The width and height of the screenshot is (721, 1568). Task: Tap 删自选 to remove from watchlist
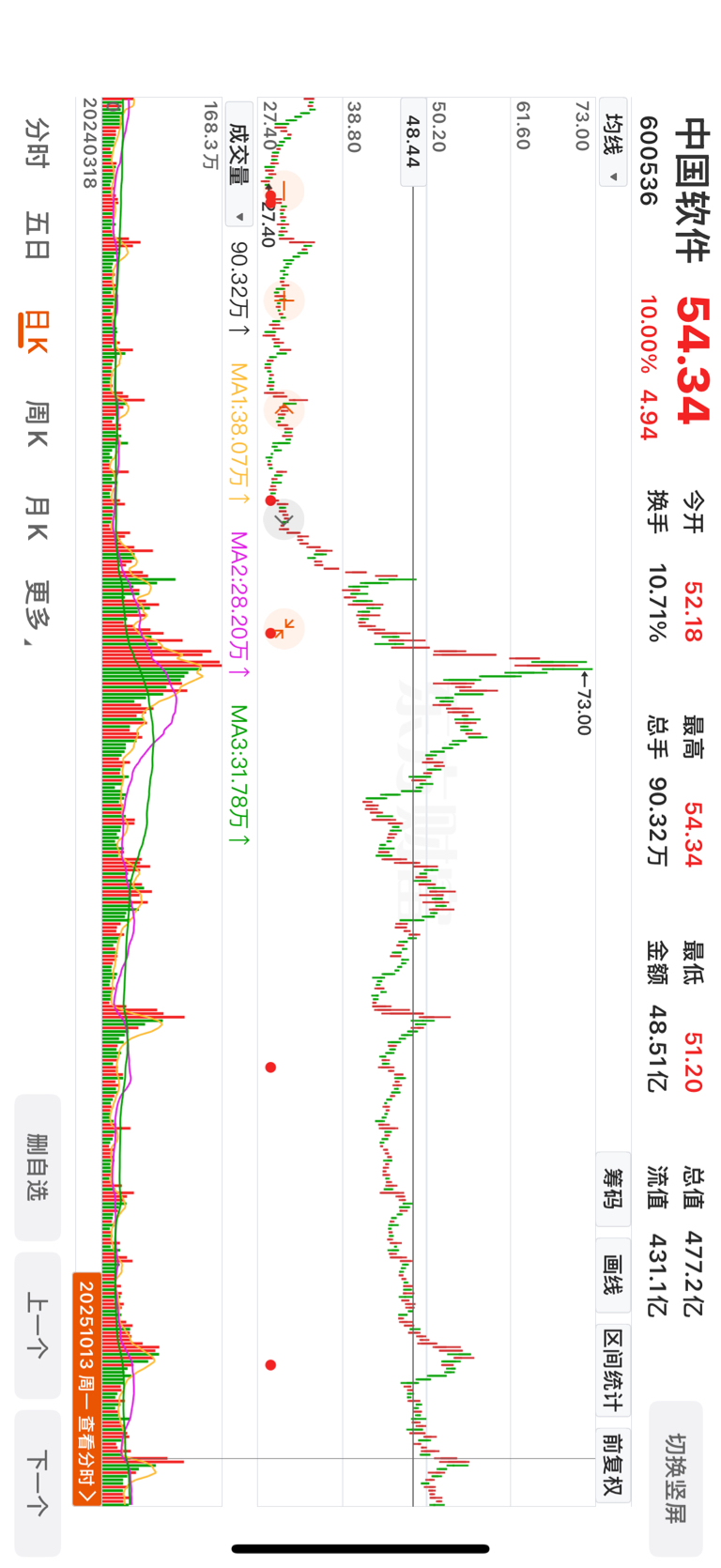38,1167
